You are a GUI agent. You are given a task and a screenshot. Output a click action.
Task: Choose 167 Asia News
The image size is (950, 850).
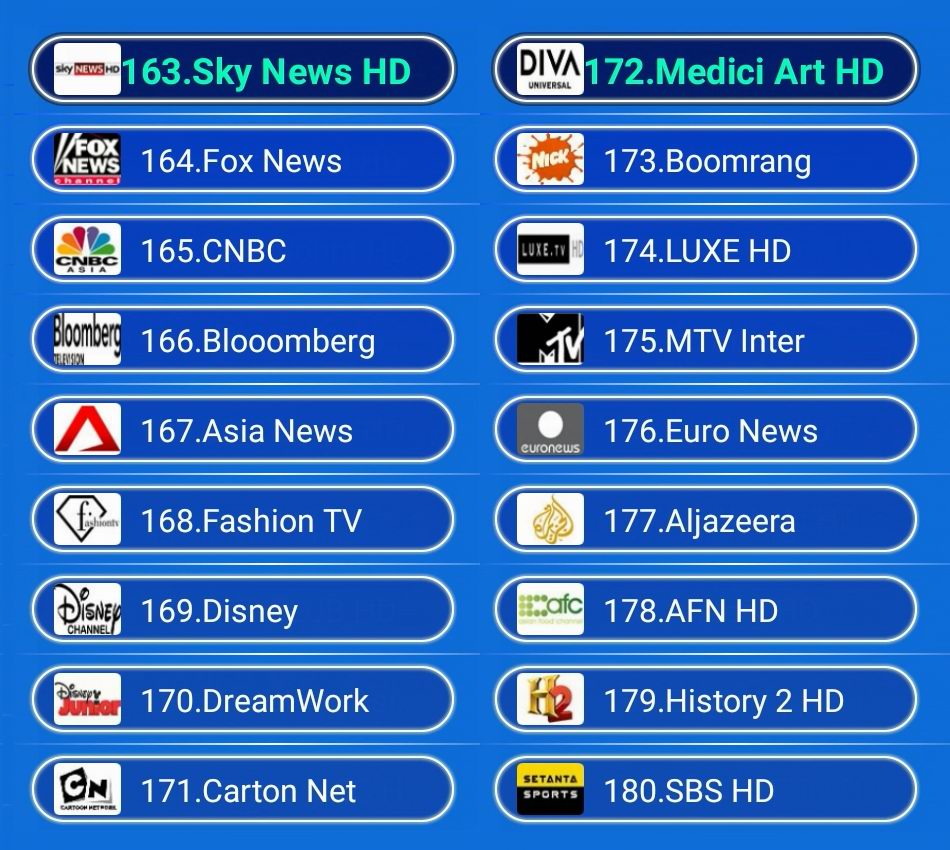tap(242, 430)
